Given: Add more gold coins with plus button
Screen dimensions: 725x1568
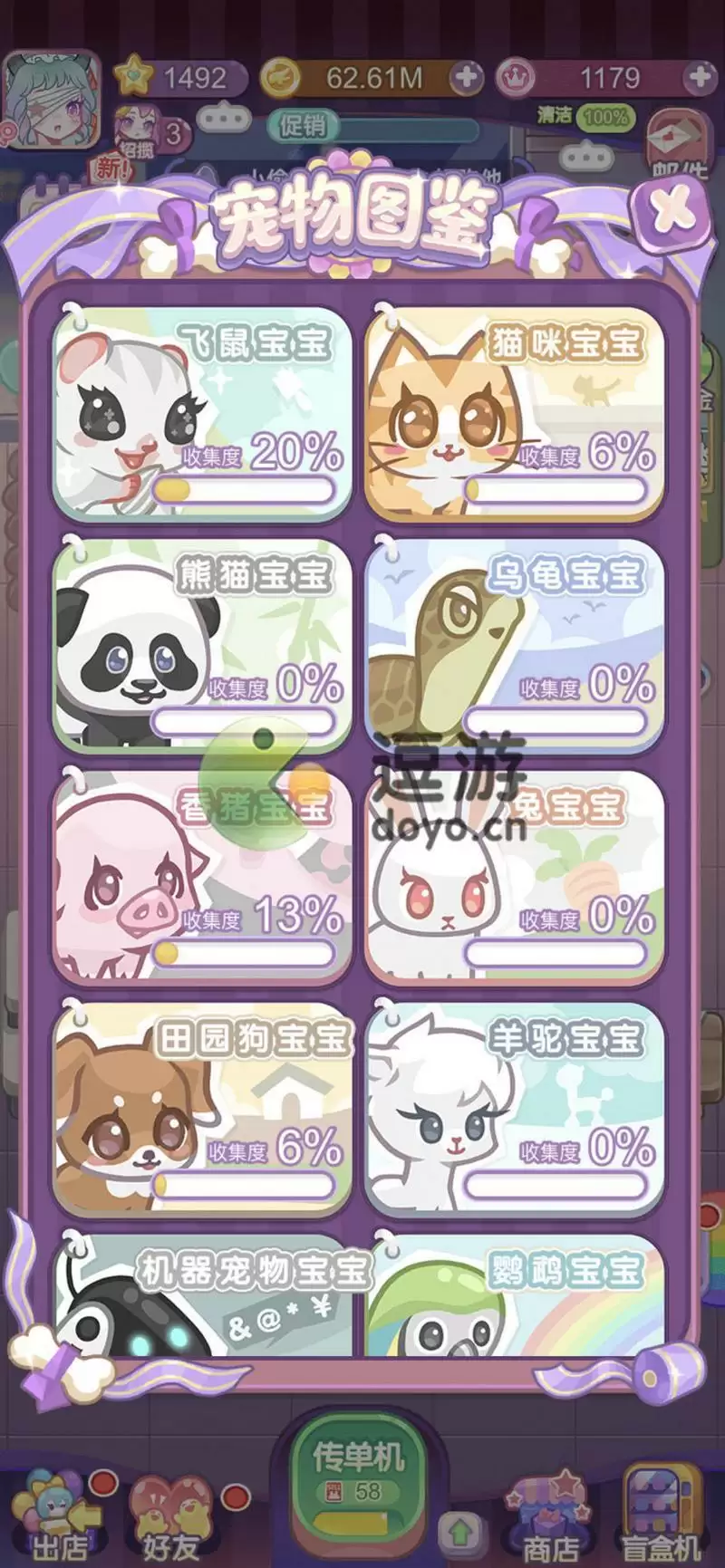Looking at the screenshot, I should [466, 78].
